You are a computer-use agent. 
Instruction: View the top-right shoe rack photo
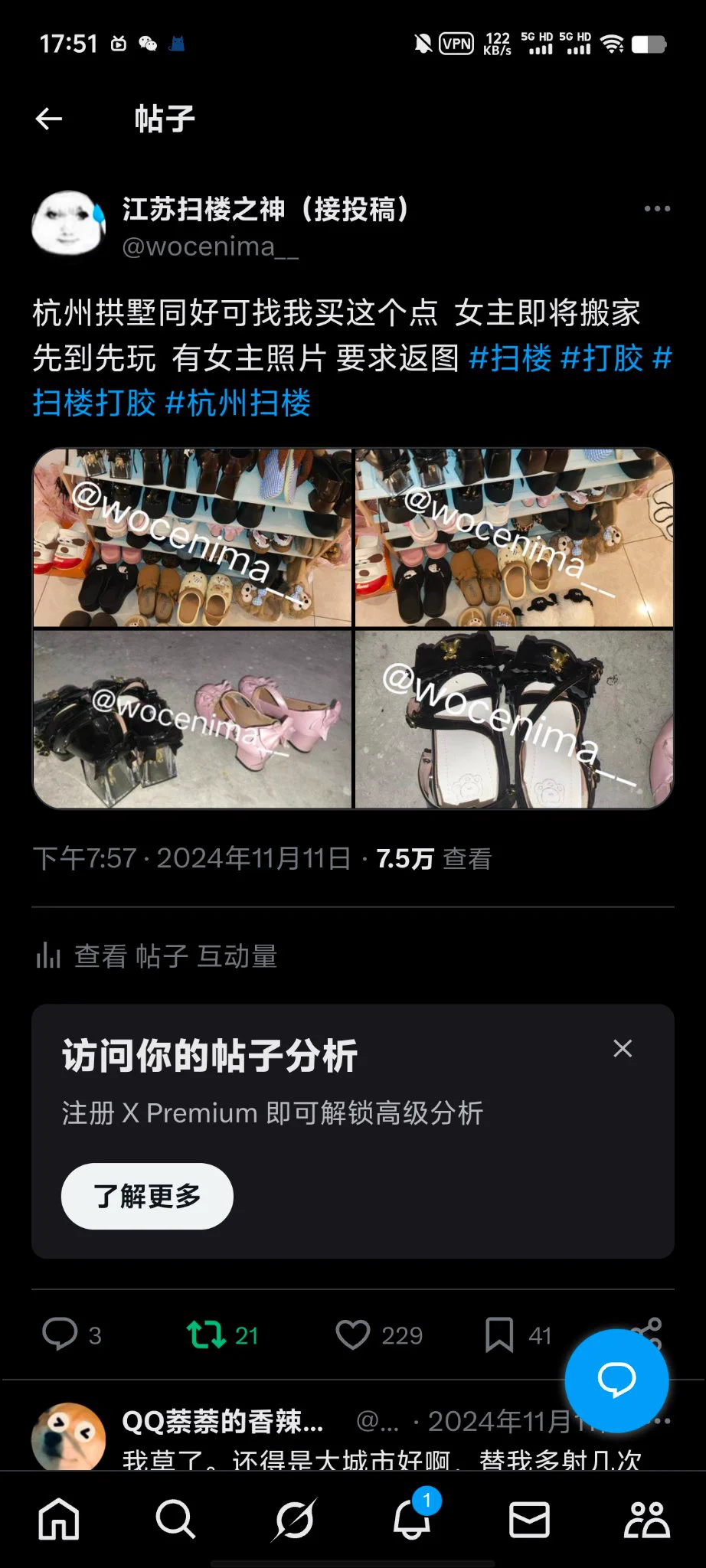pos(514,537)
